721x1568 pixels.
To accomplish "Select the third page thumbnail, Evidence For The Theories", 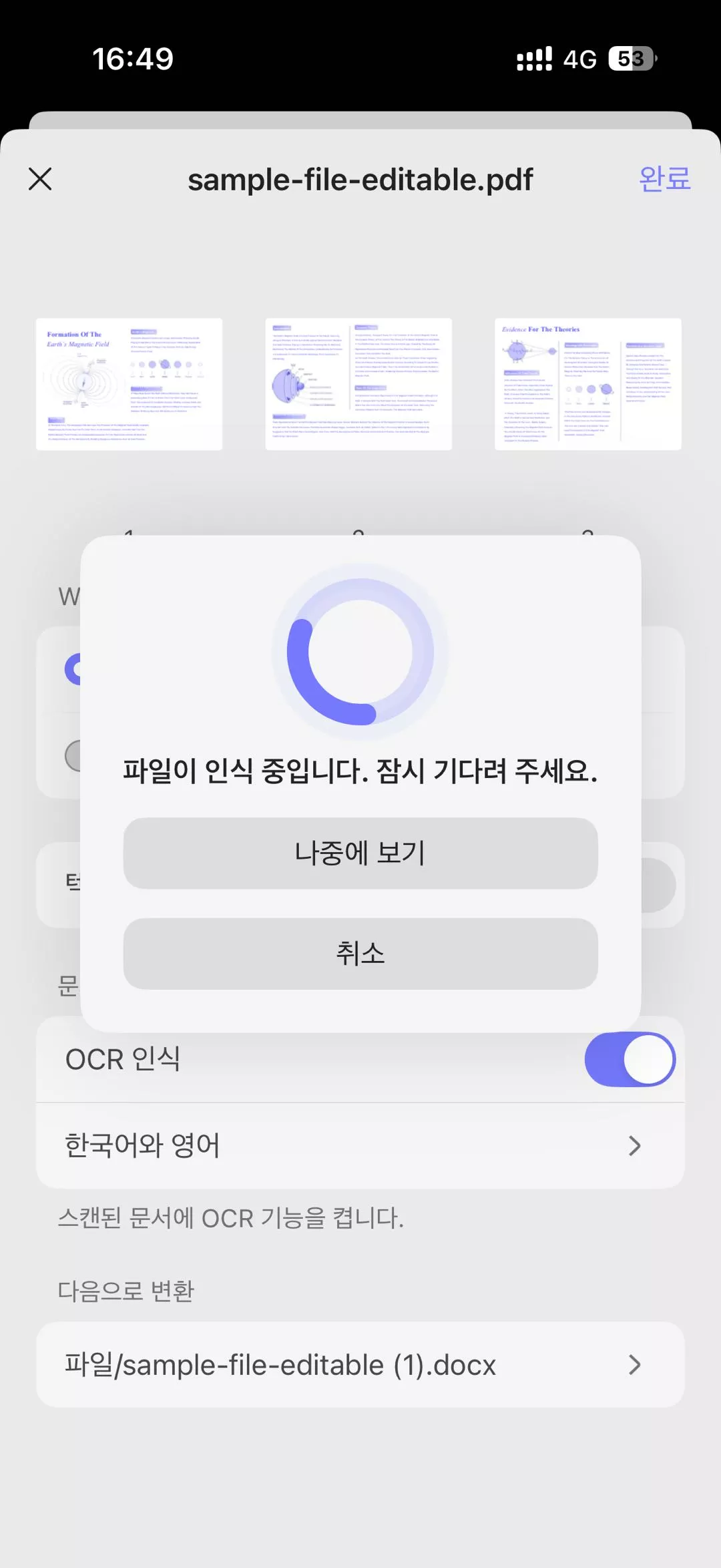I will (587, 384).
